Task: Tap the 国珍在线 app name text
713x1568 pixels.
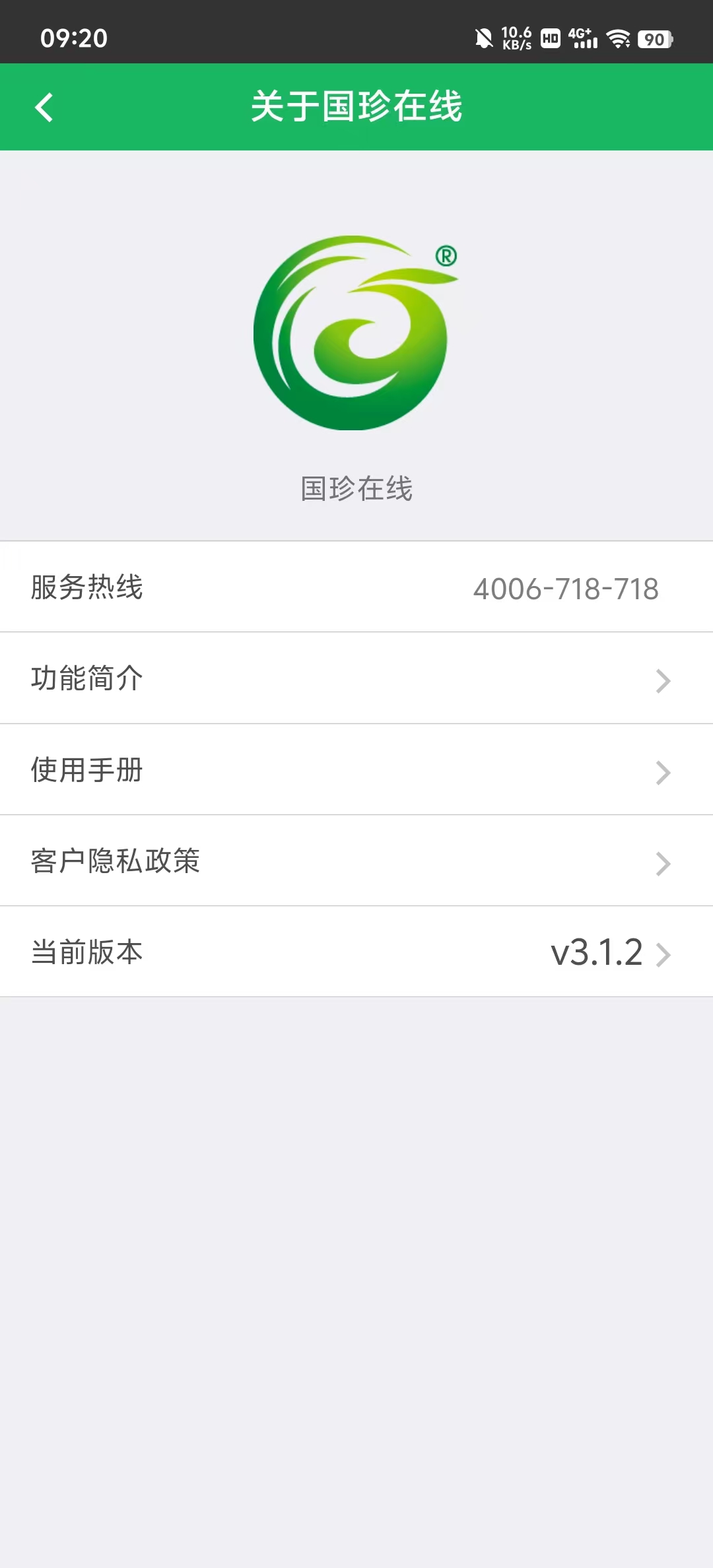Action: pyautogui.click(x=356, y=488)
